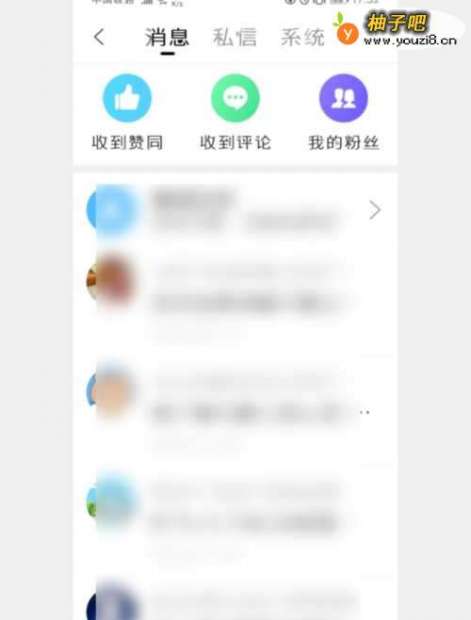Select the 消息 tab

pyautogui.click(x=167, y=38)
